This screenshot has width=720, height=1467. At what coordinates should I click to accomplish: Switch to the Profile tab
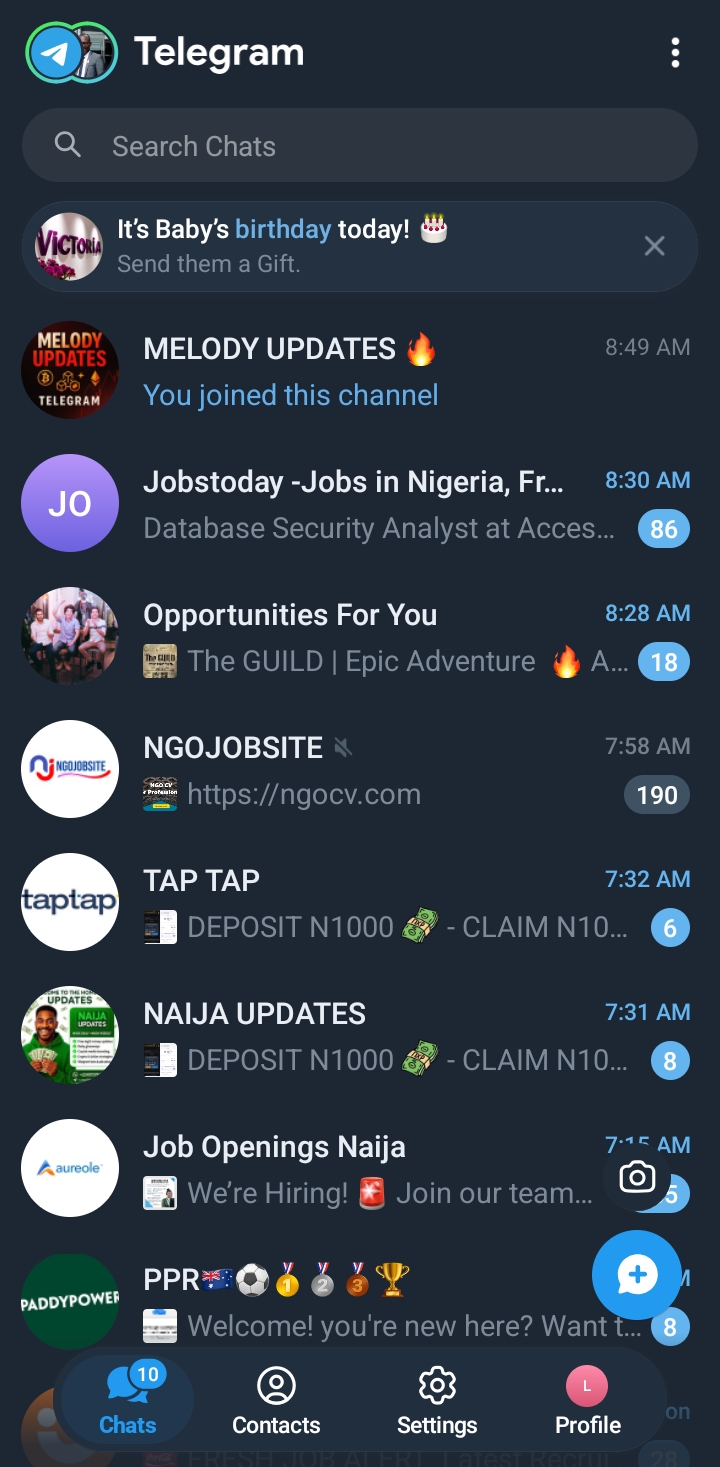[x=588, y=1400]
